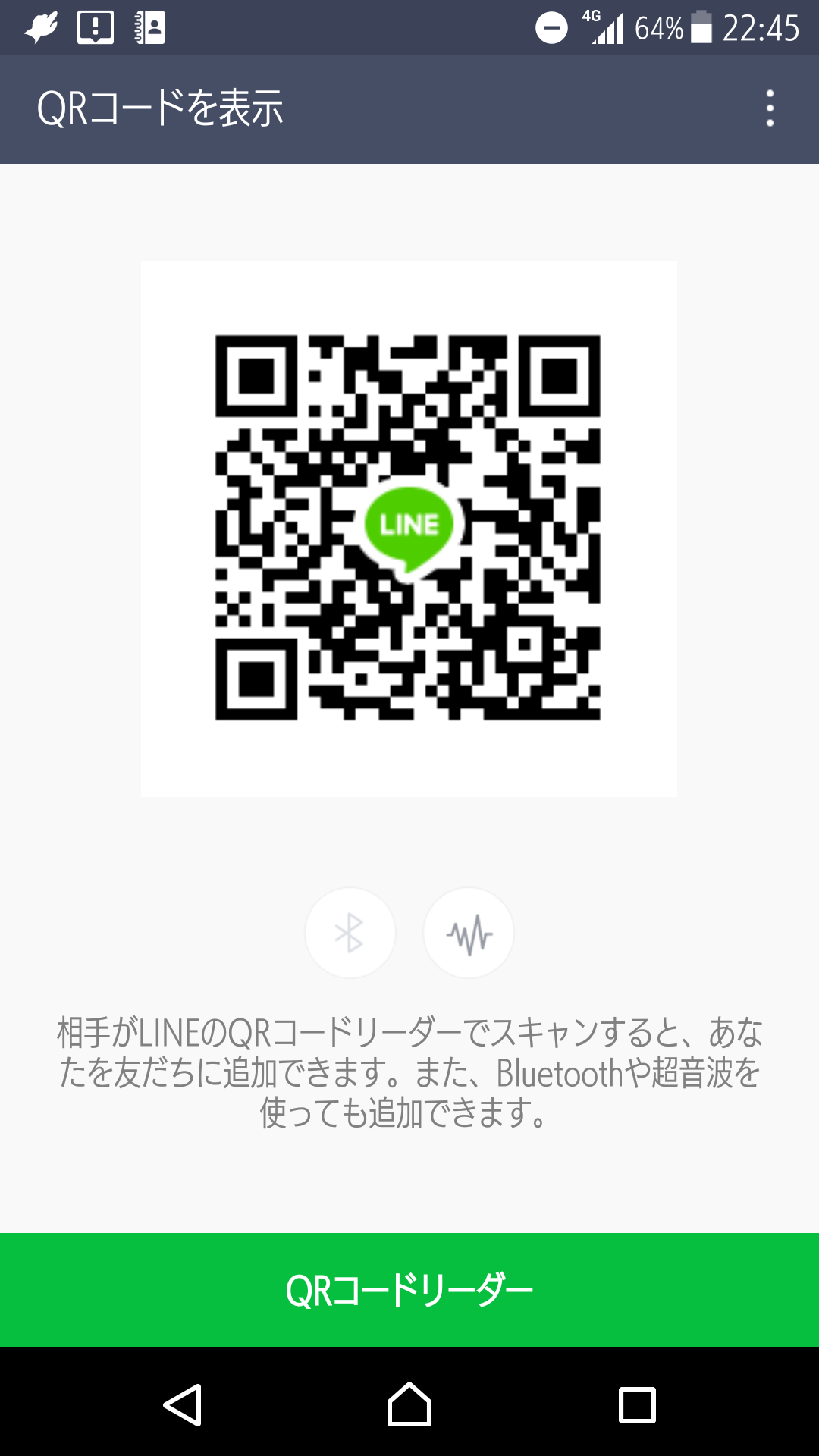The image size is (819, 1456).
Task: Tap the Bluetooth friend-add button
Action: pyautogui.click(x=350, y=933)
